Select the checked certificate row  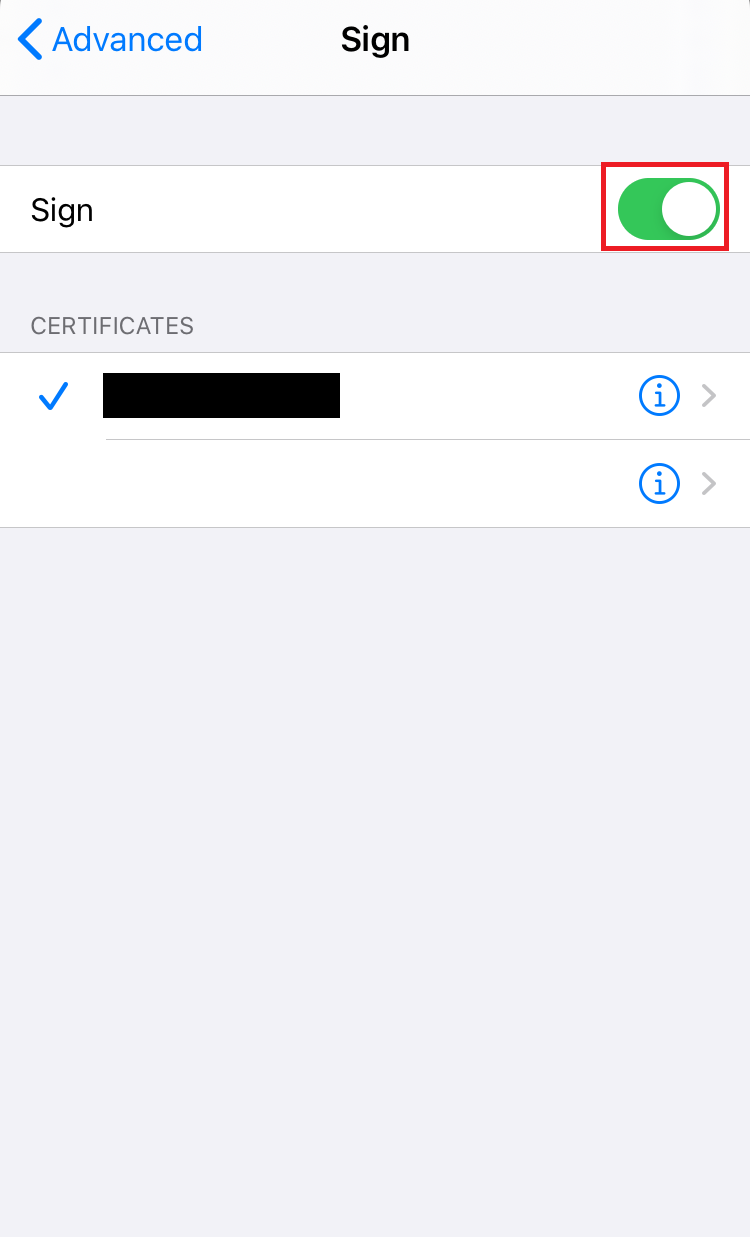click(375, 396)
